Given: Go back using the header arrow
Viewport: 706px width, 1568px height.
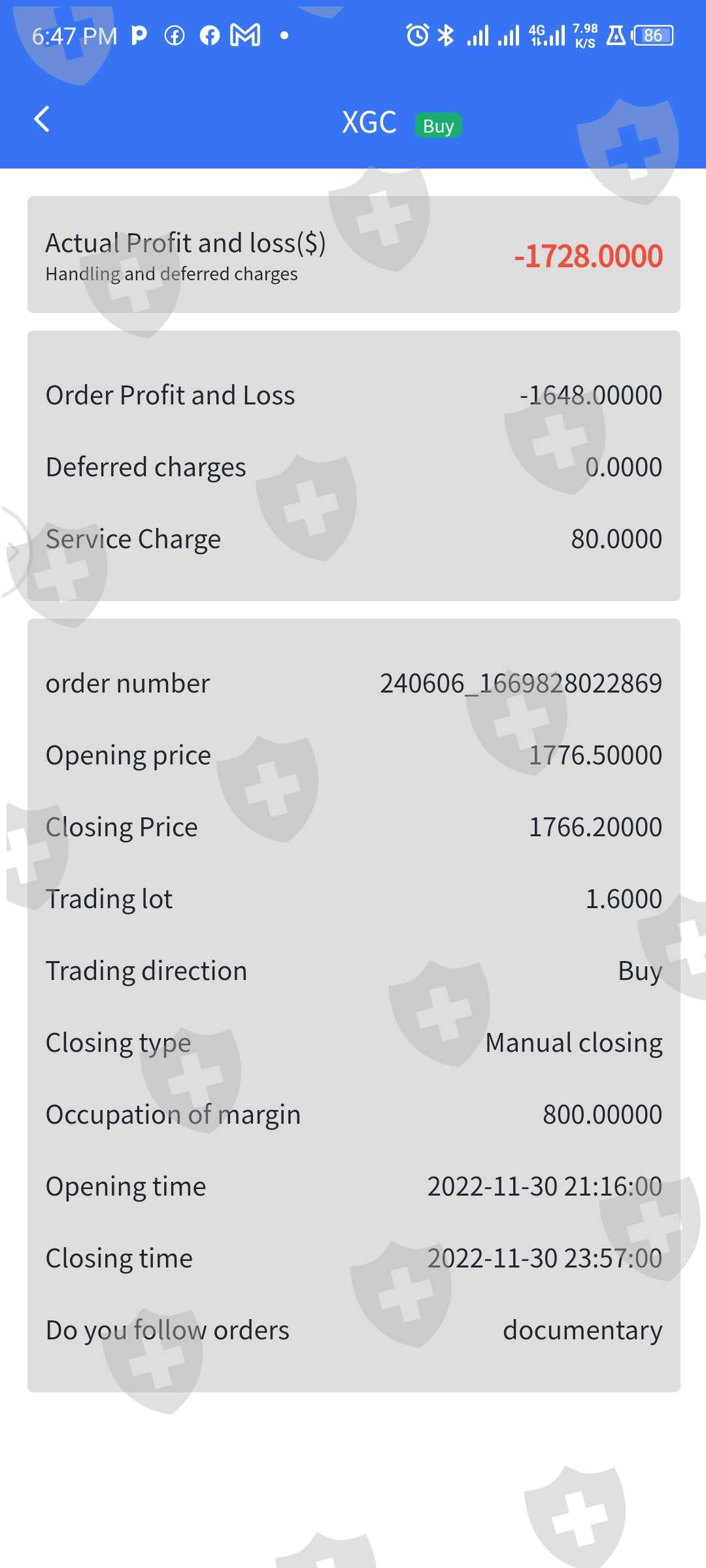Looking at the screenshot, I should (x=42, y=120).
